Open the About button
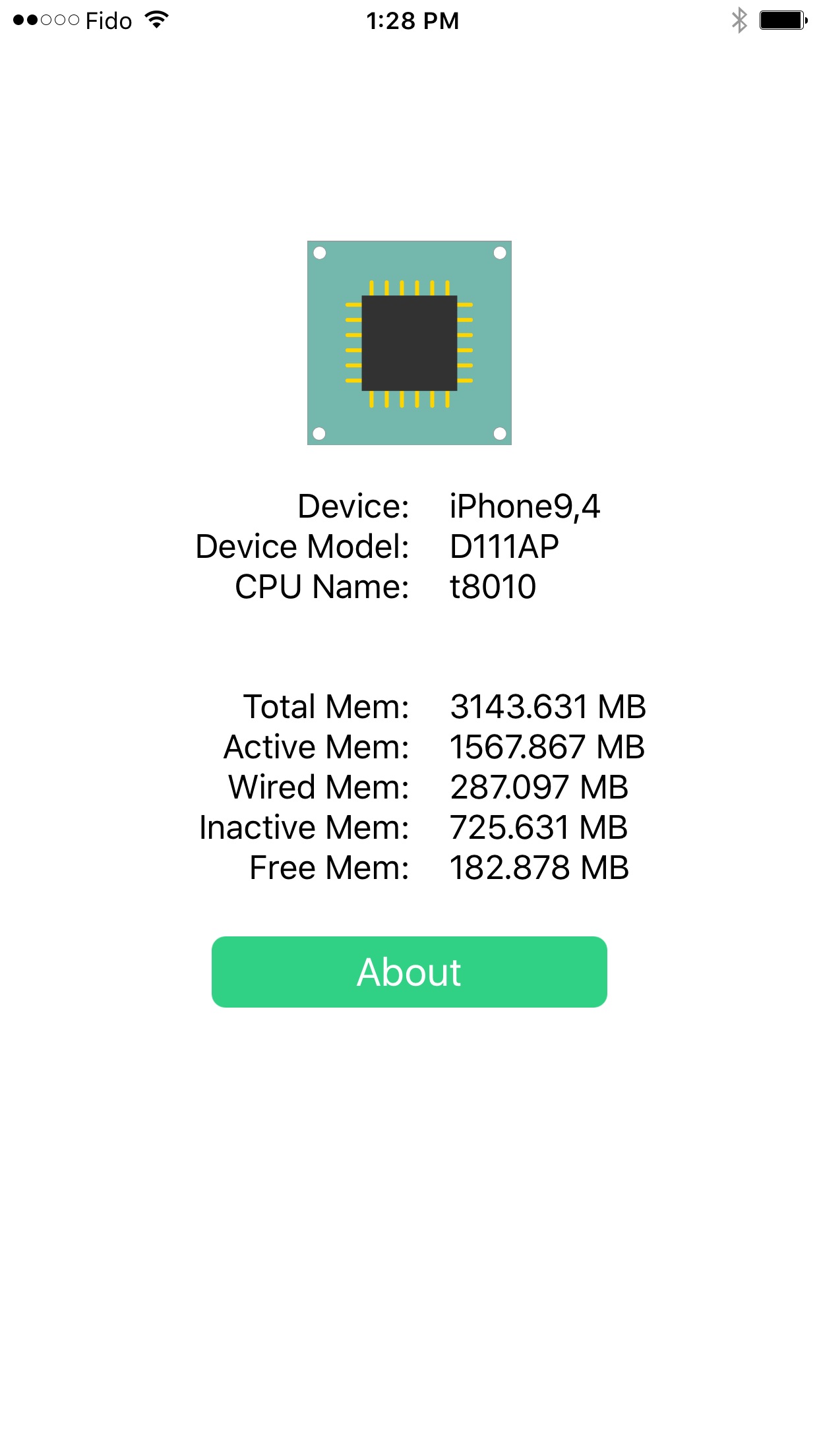819x1456 pixels. [409, 971]
